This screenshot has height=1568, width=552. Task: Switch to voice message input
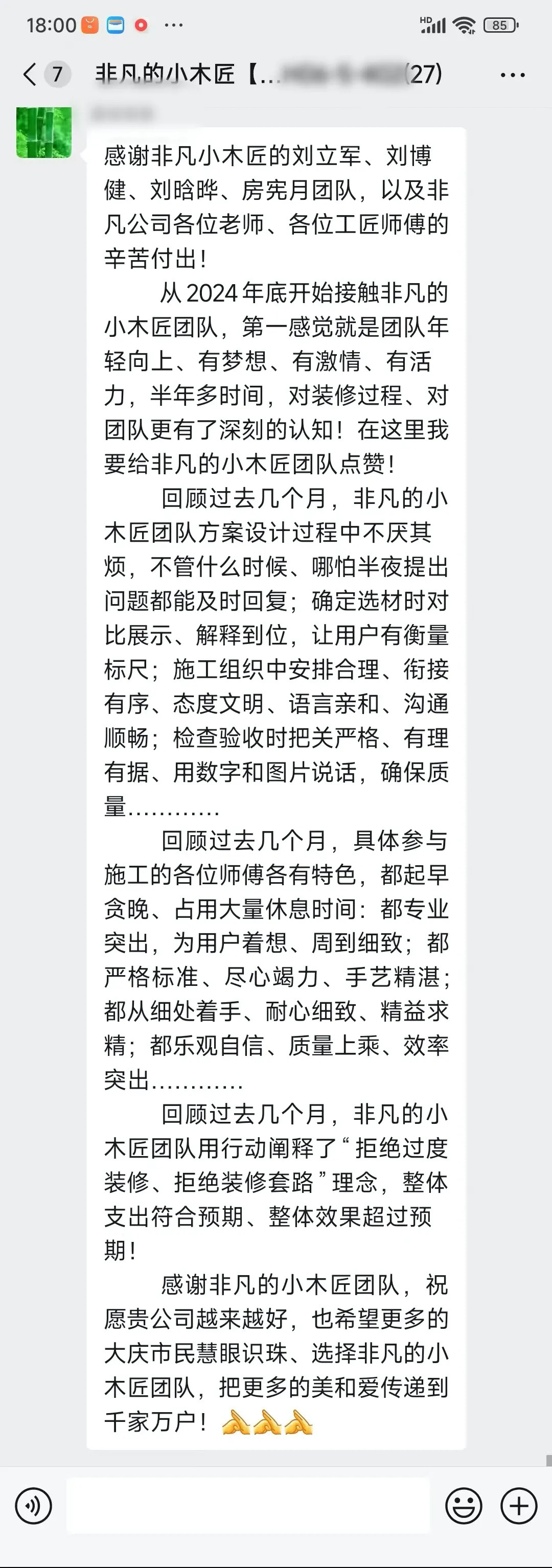tap(33, 1506)
